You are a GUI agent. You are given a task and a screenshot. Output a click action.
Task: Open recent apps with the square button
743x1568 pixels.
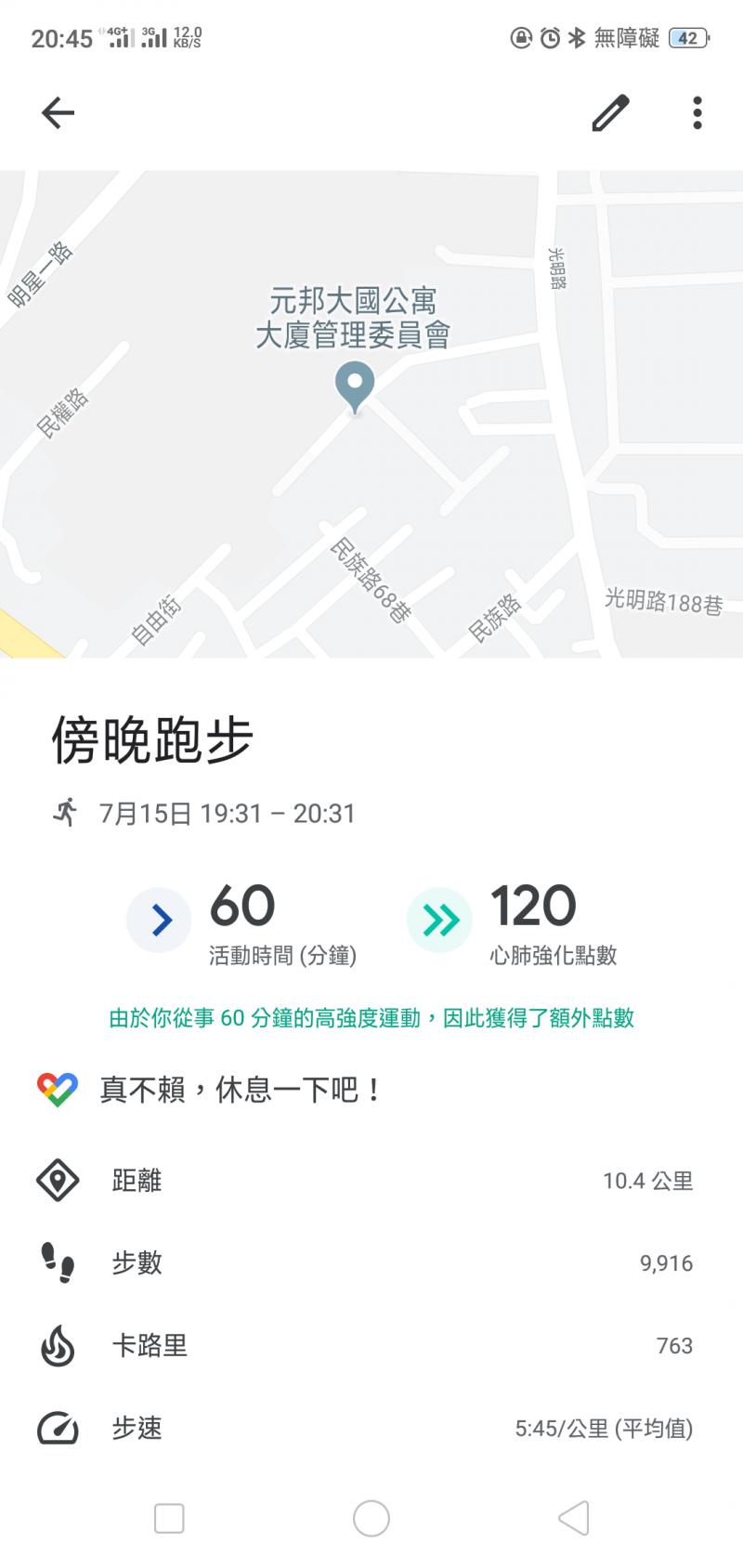(169, 1518)
